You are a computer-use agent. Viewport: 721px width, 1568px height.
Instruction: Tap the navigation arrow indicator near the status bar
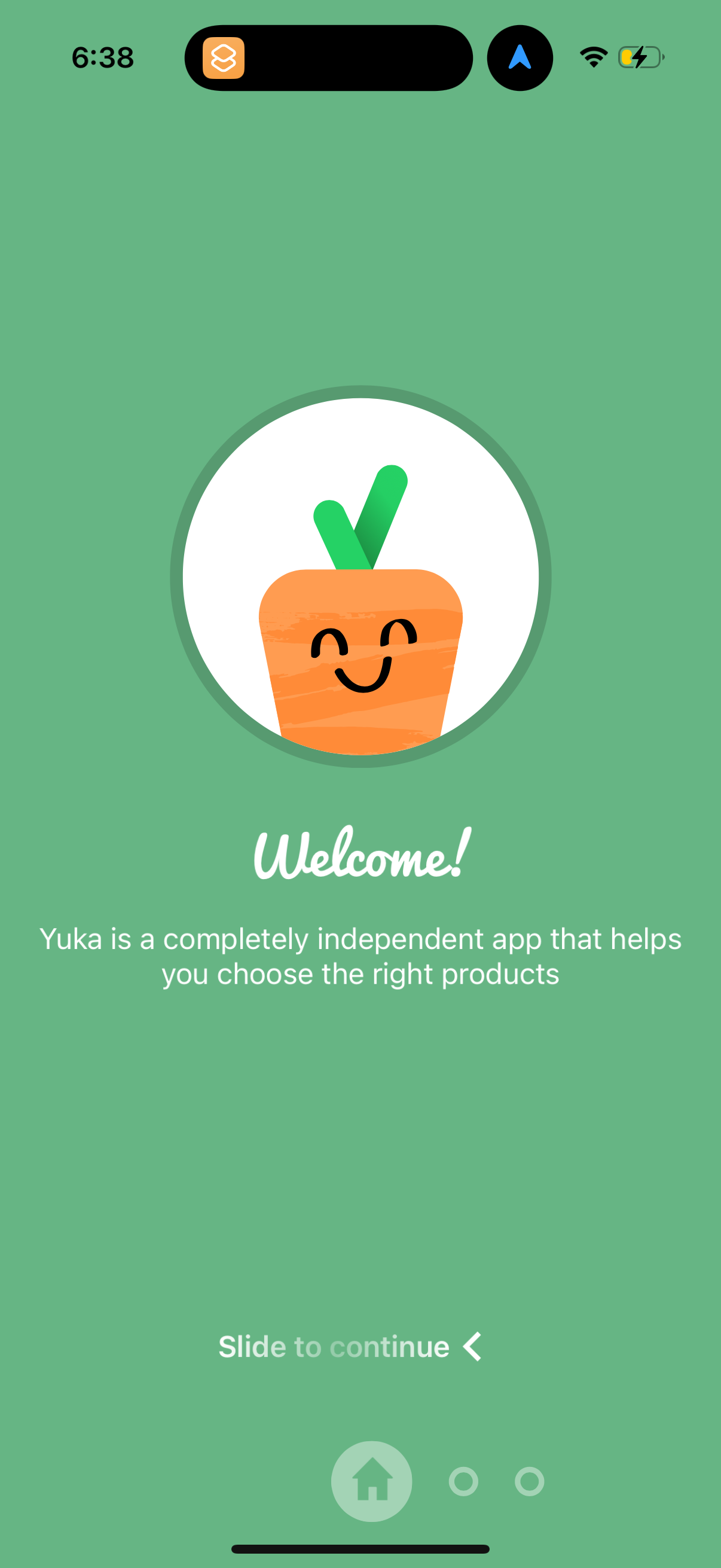click(519, 57)
